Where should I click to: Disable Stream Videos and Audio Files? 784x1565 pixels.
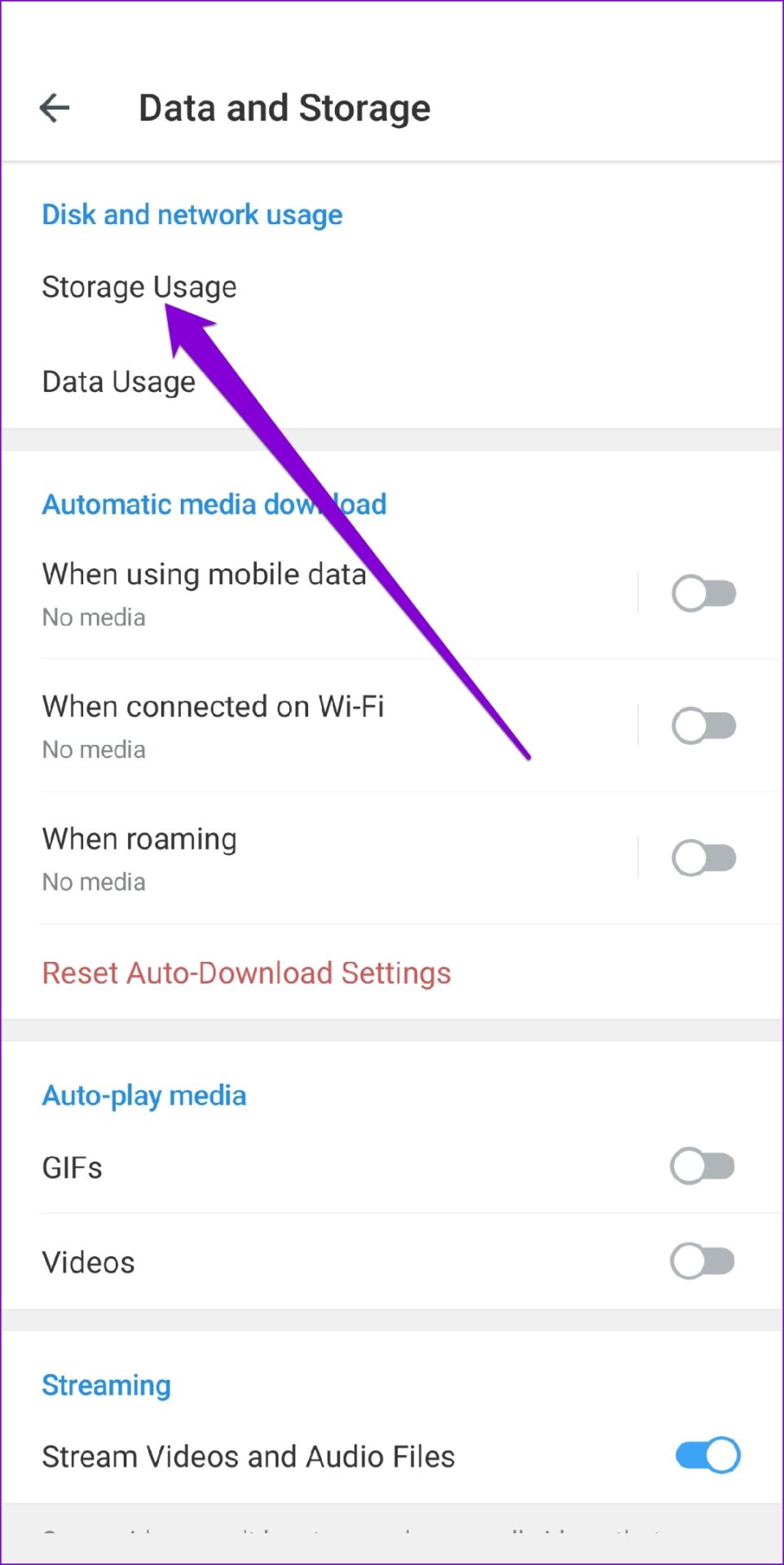click(707, 1456)
